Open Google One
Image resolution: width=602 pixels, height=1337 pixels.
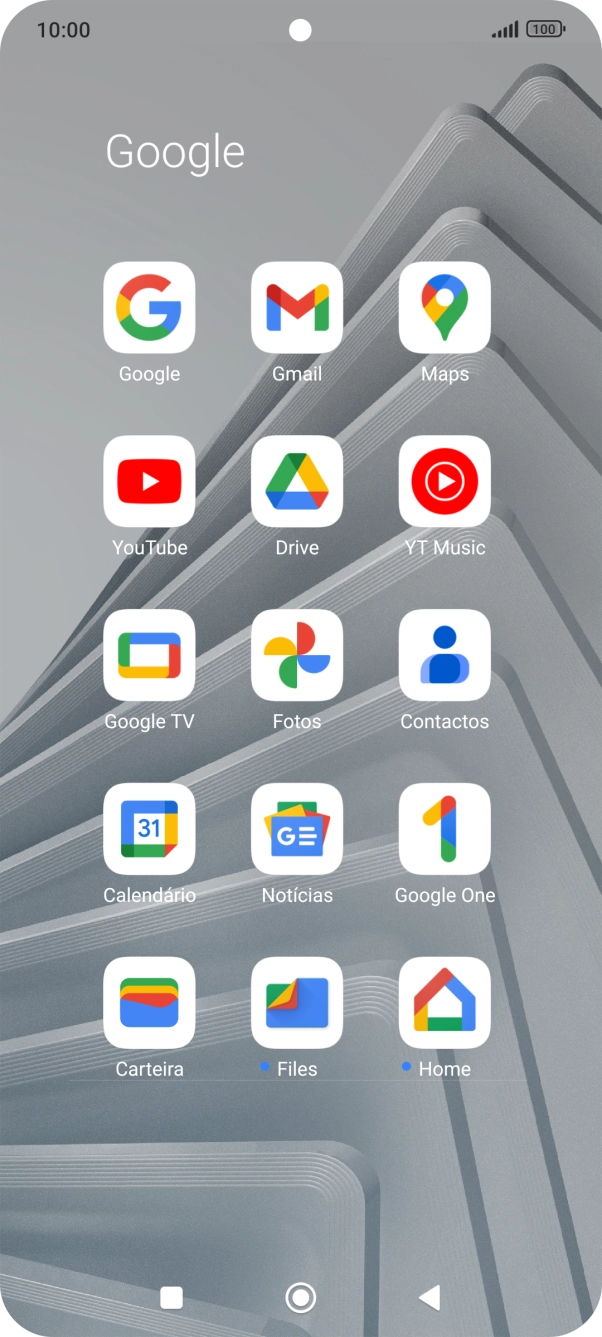click(445, 830)
